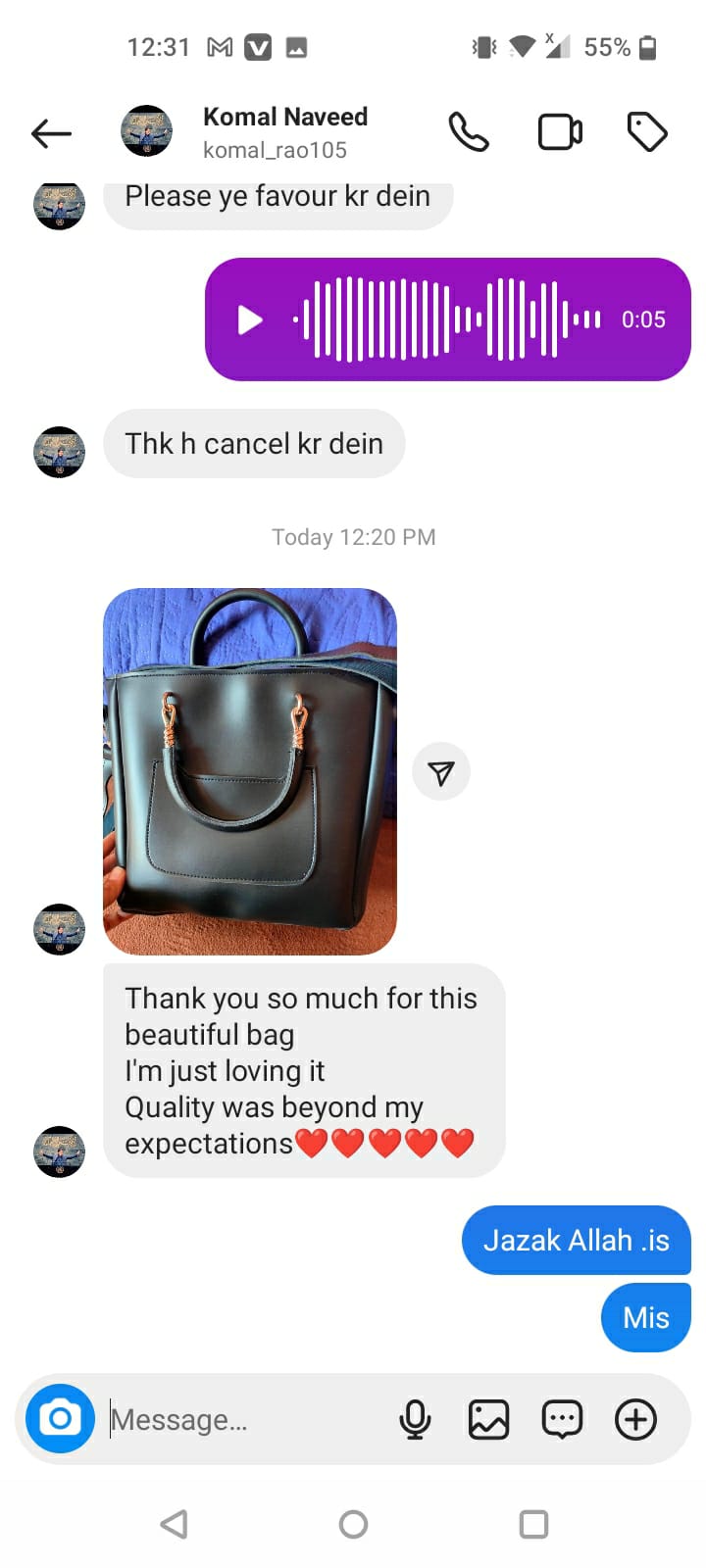Pick a photo from the gallery

488,1419
